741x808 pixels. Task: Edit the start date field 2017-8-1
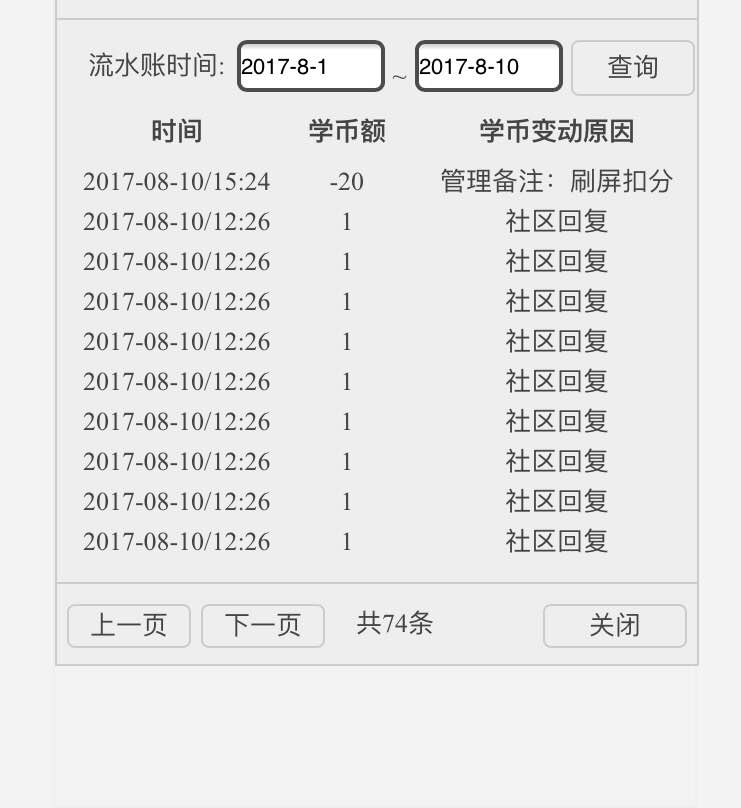click(x=310, y=68)
